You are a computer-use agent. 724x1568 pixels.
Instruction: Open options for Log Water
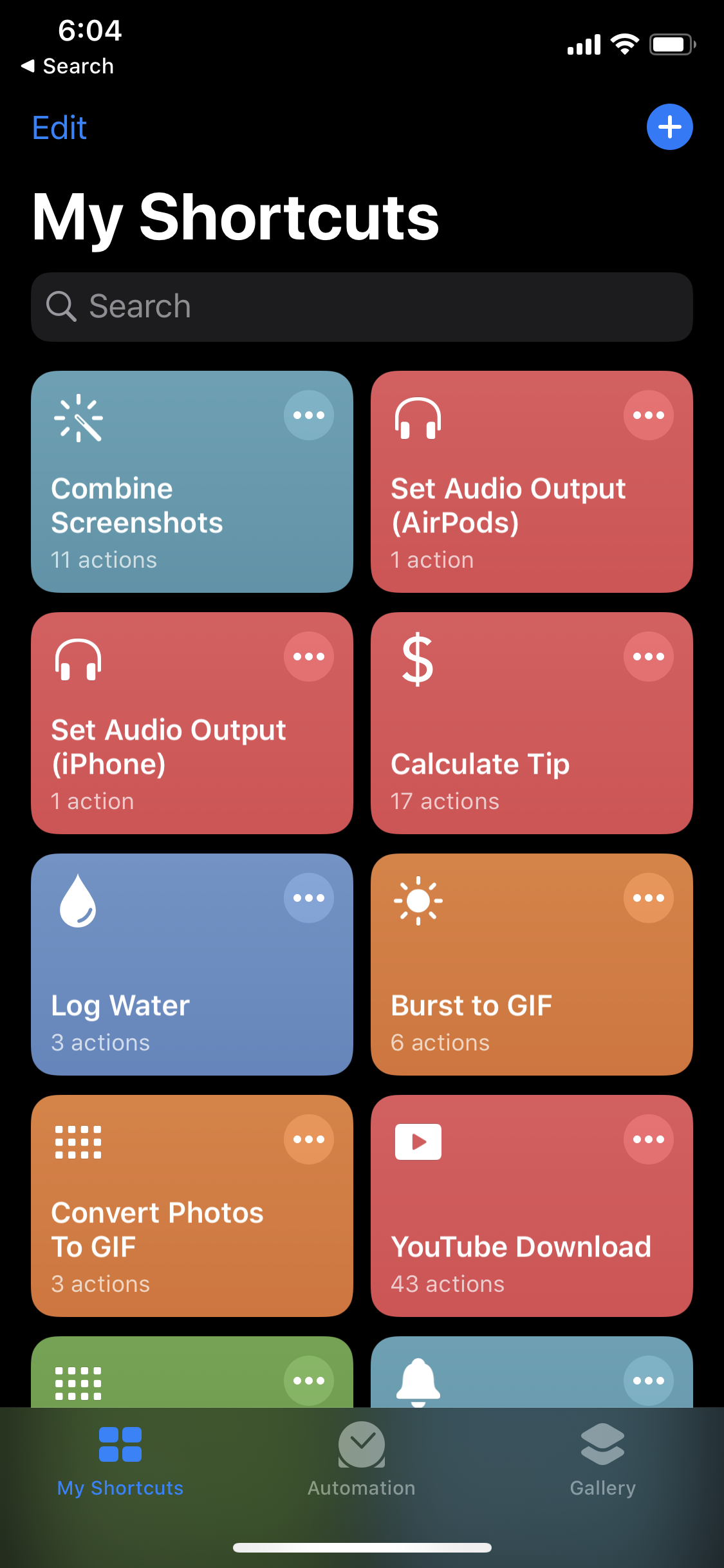(x=309, y=898)
